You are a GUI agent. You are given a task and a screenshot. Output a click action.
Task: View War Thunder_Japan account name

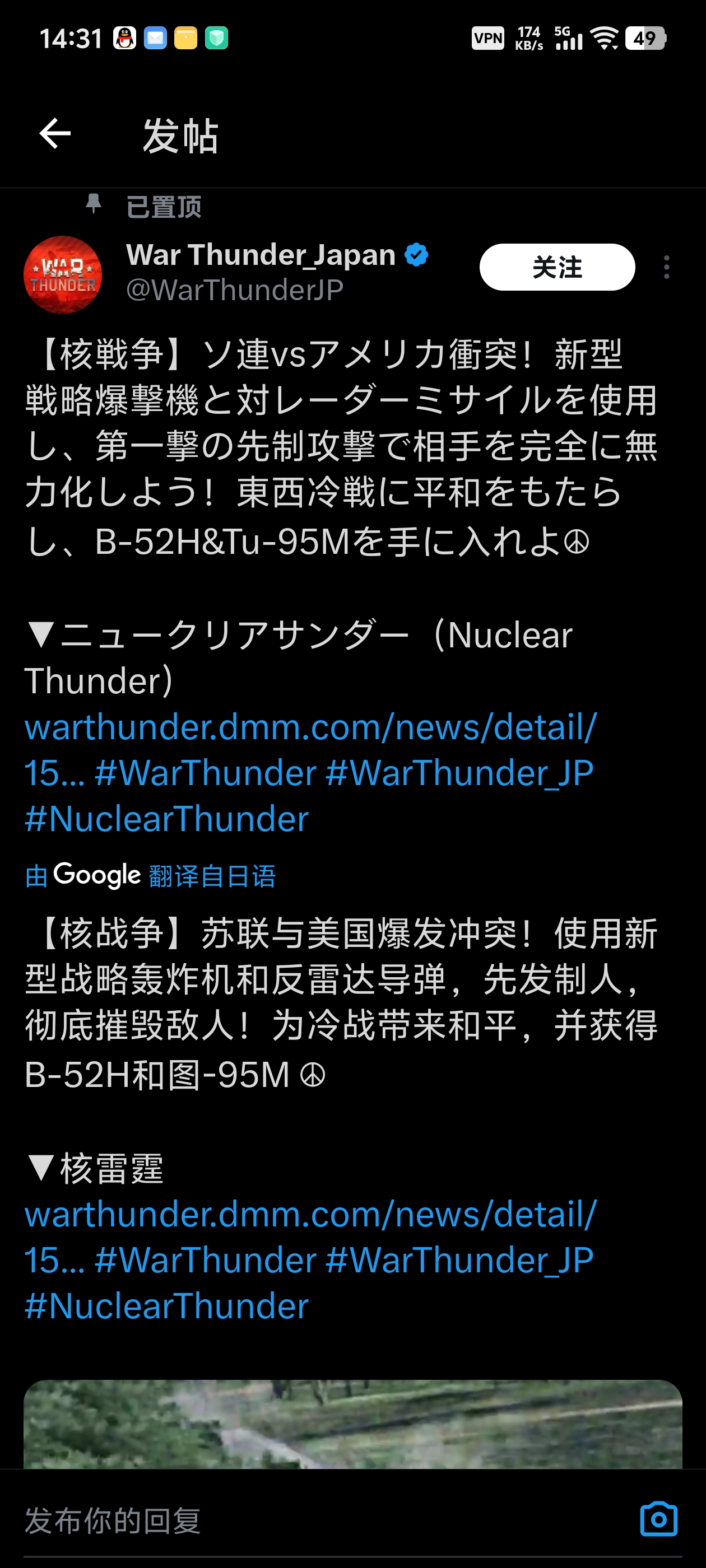tap(261, 255)
